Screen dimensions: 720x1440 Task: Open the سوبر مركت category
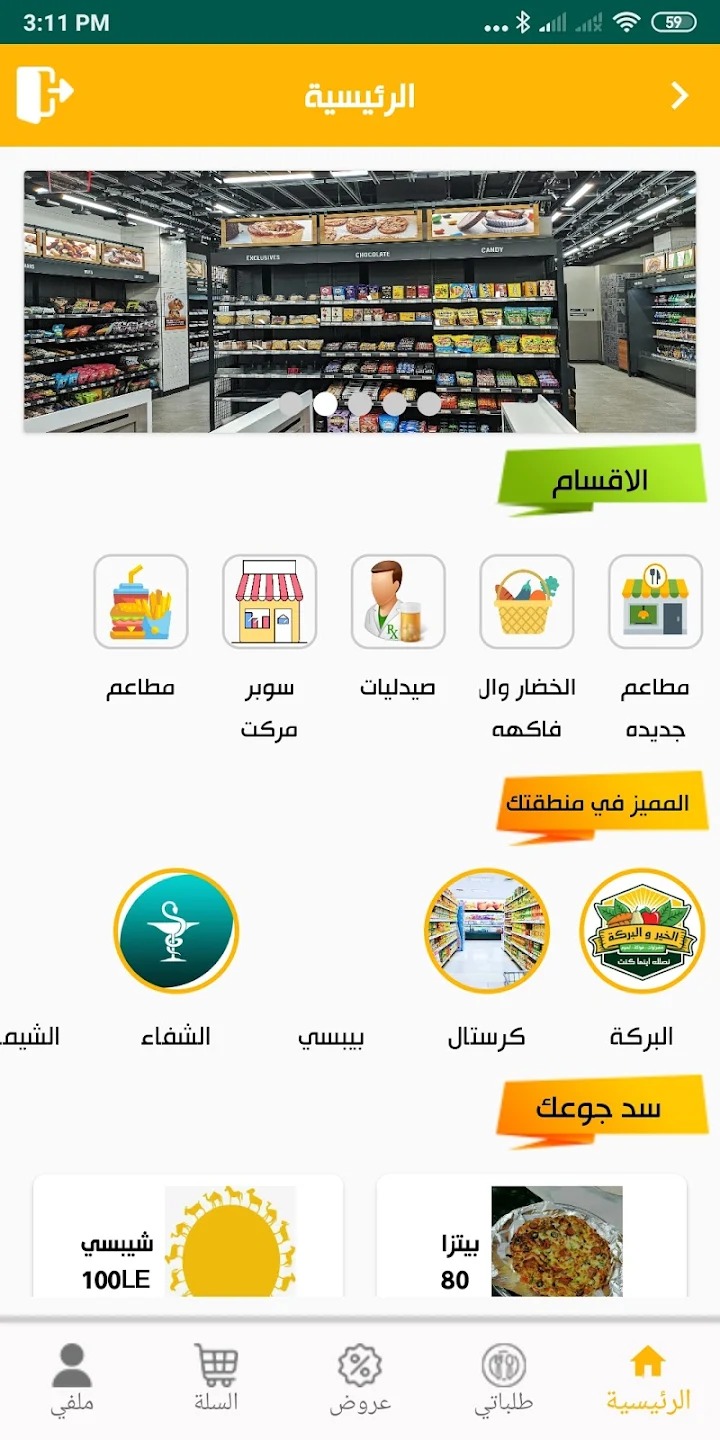[269, 602]
